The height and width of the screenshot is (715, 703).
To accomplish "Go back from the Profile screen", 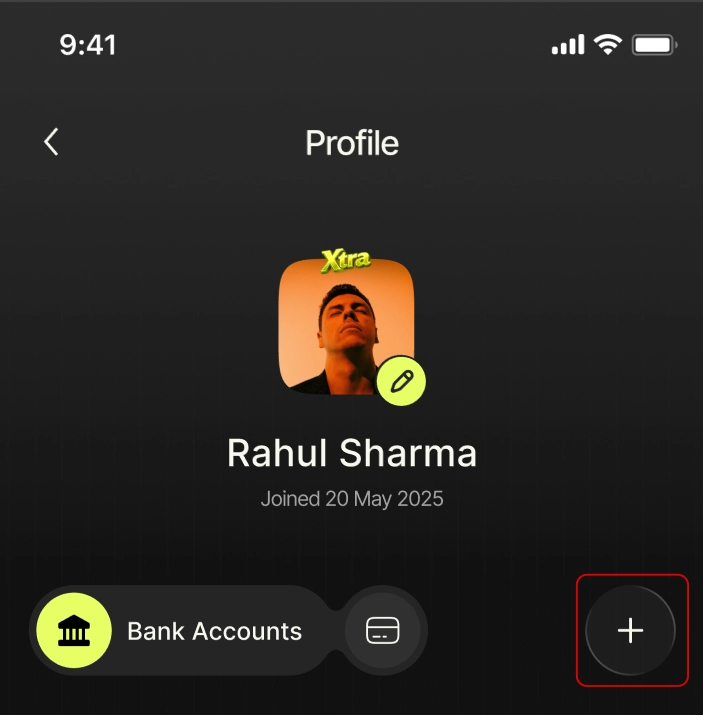I will [51, 142].
